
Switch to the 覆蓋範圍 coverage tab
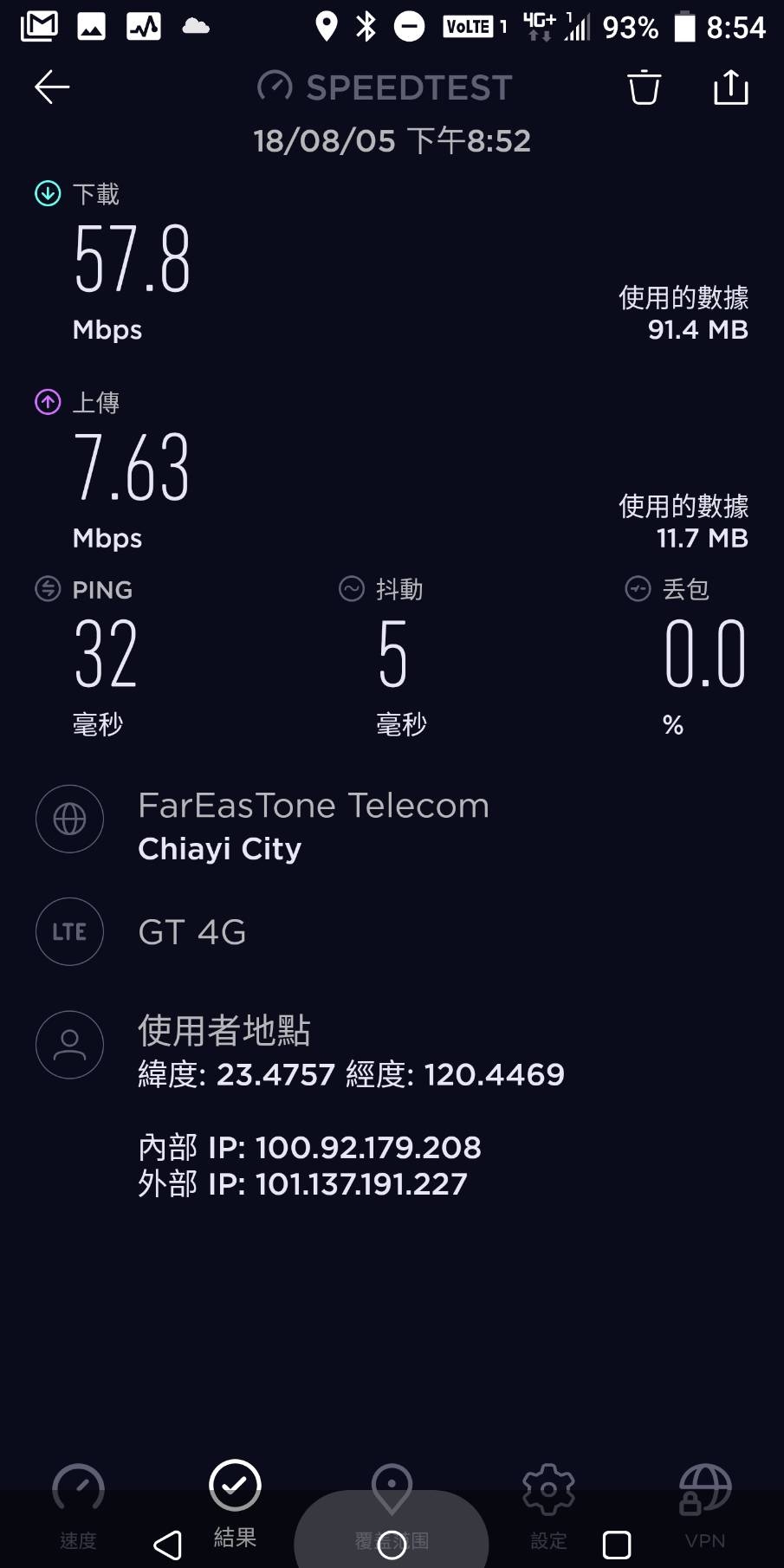tap(392, 1506)
